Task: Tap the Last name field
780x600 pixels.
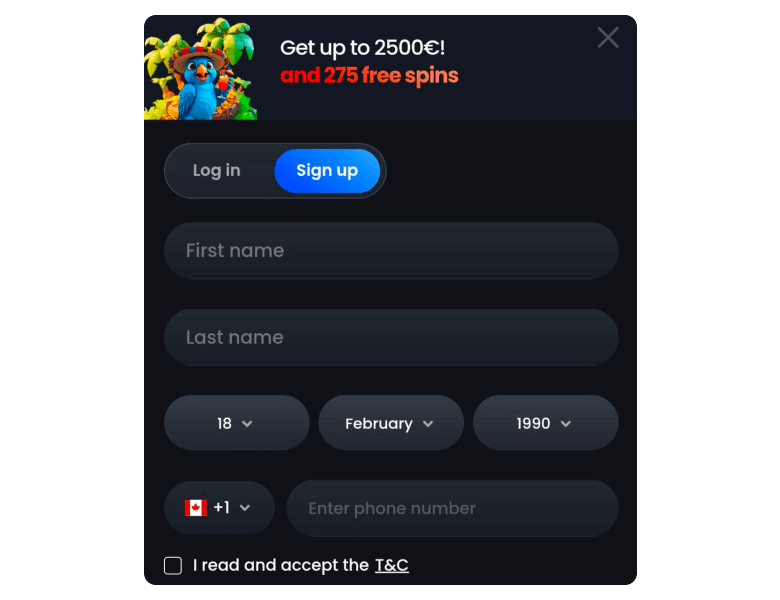Action: coord(391,338)
